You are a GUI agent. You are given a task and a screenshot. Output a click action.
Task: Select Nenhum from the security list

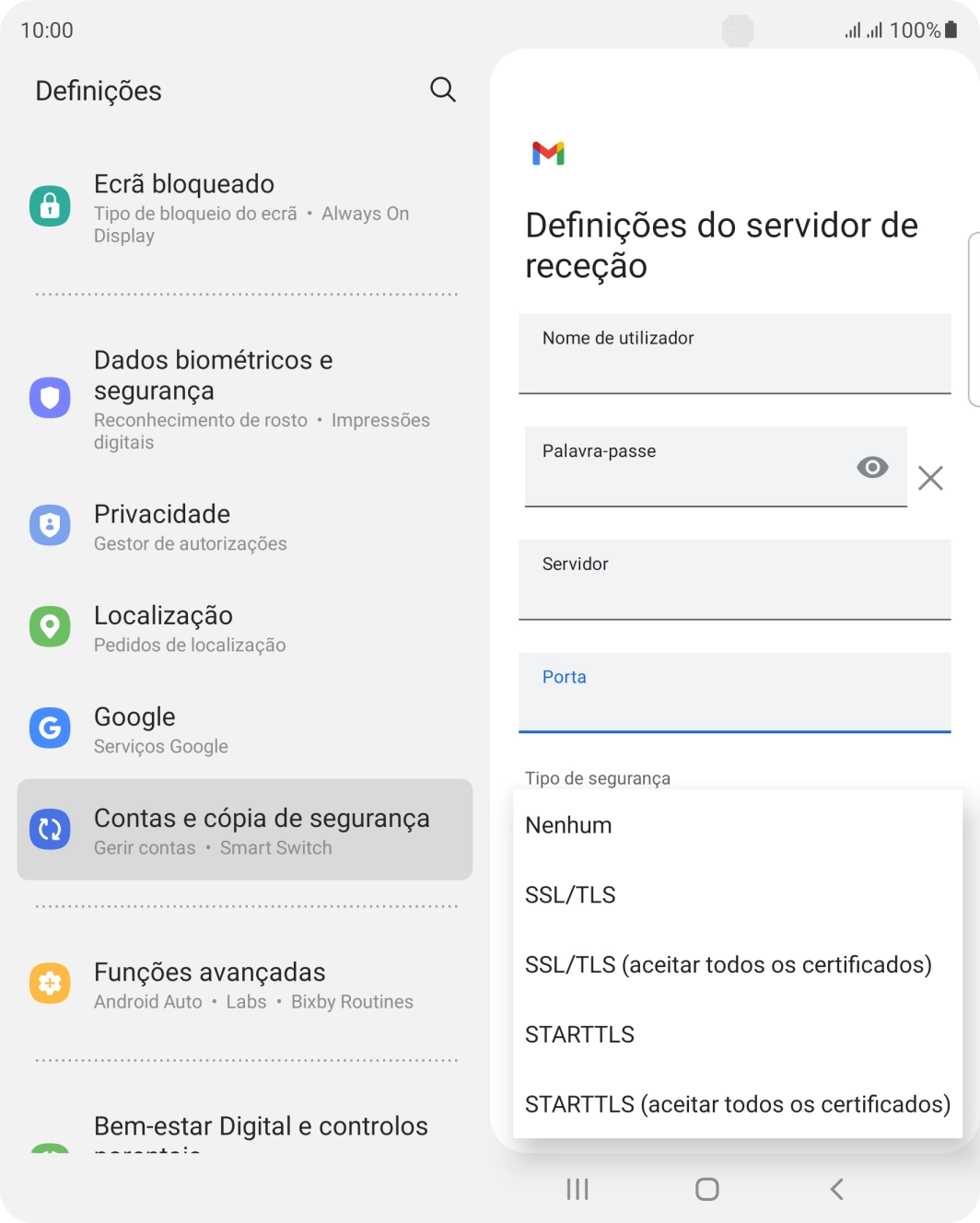click(x=567, y=825)
